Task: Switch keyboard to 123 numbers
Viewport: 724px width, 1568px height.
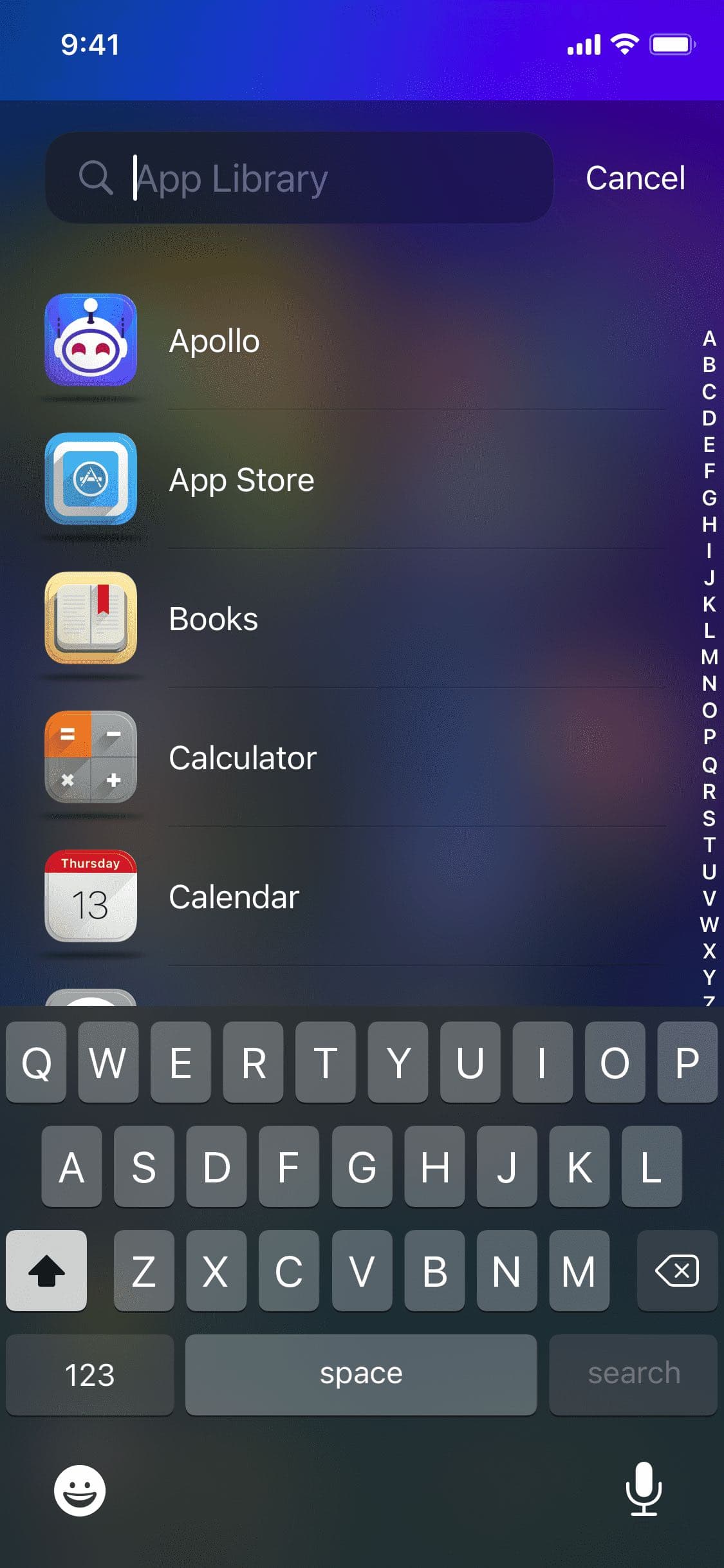Action: (x=89, y=1374)
